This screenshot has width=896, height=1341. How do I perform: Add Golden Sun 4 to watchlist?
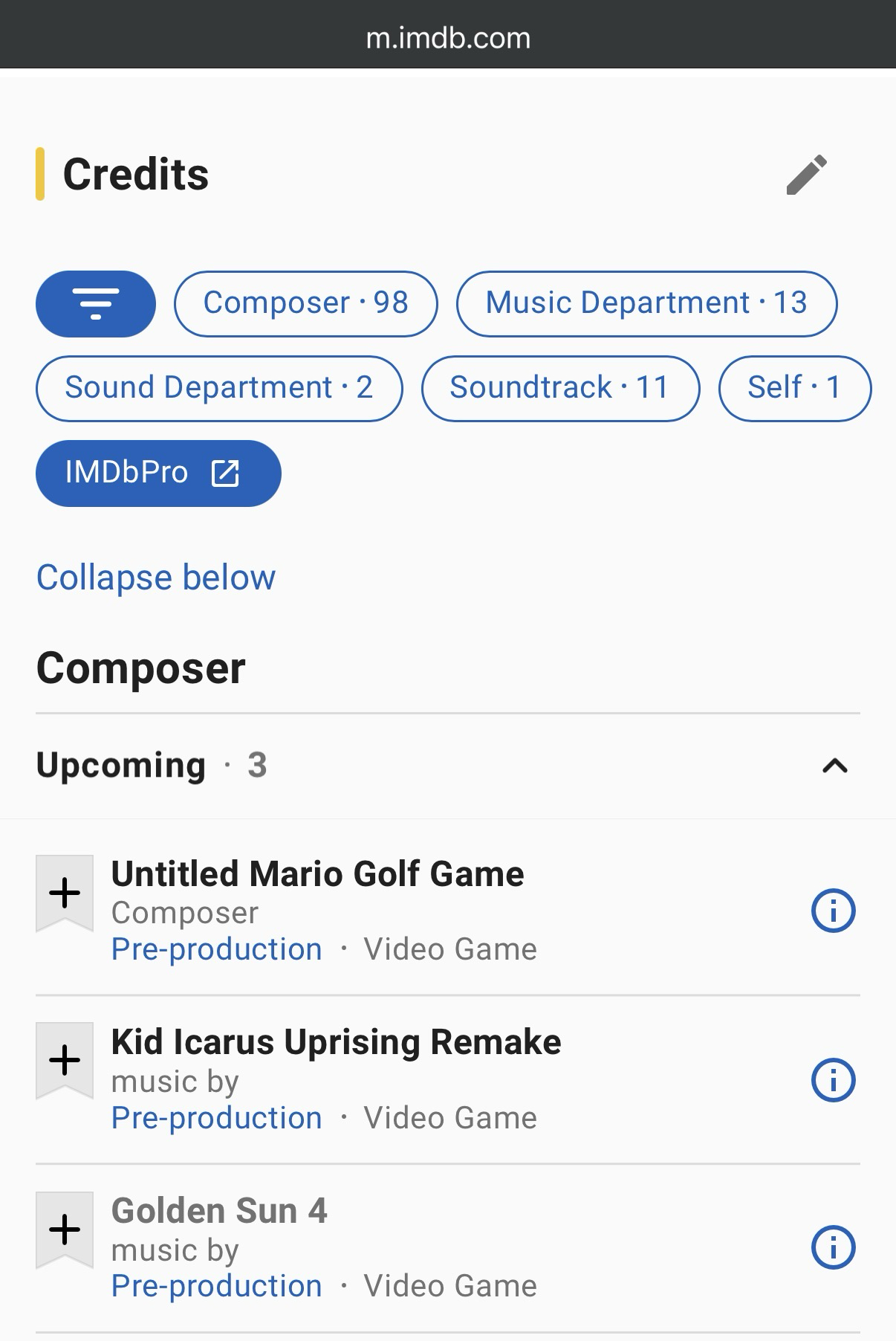point(65,1229)
